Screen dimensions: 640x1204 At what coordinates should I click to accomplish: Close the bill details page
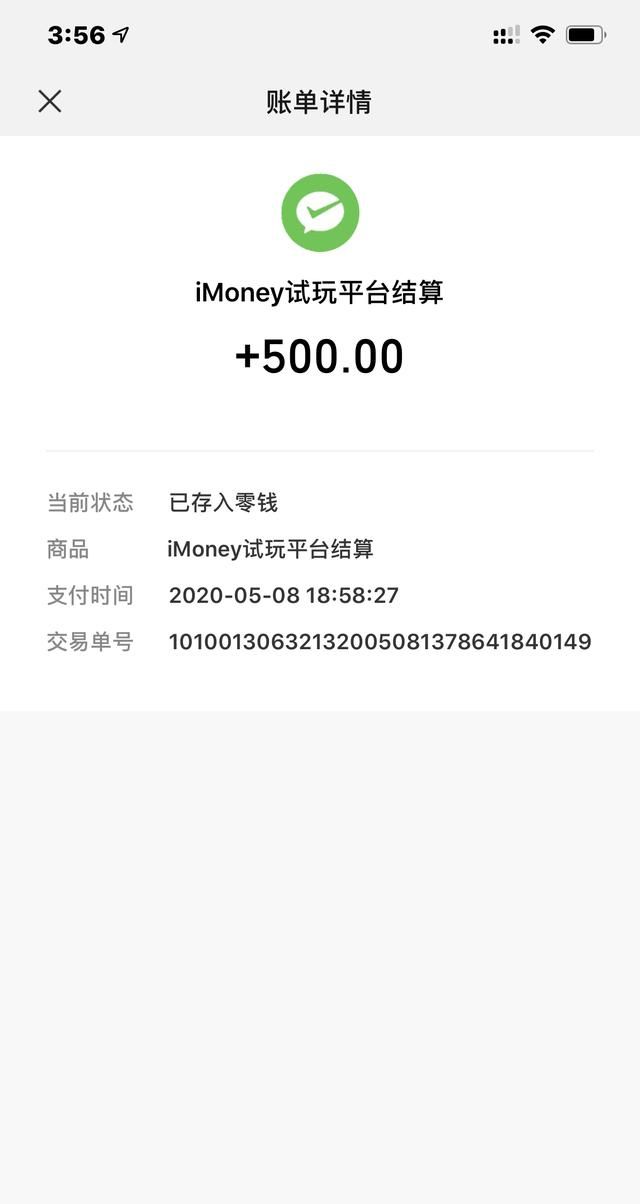tap(50, 101)
